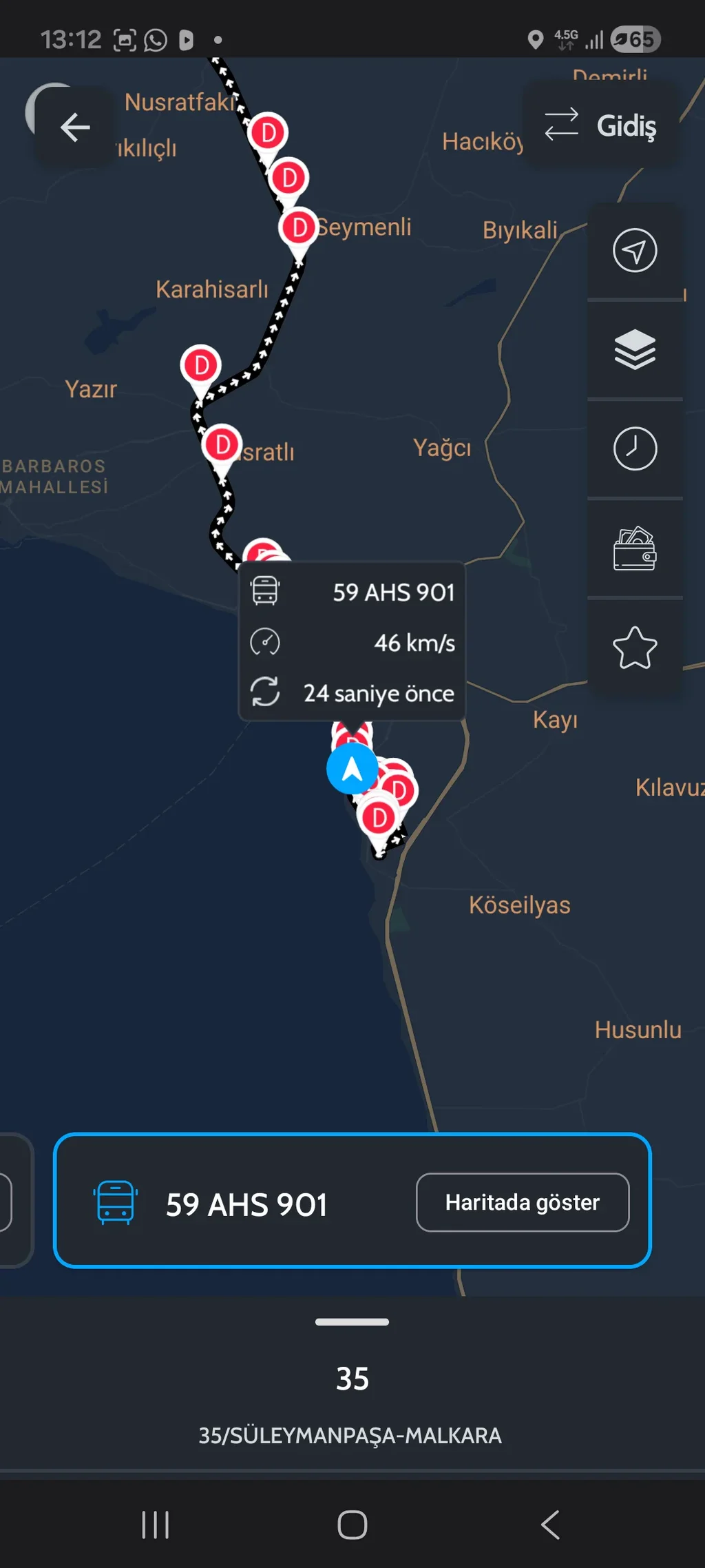Screen dimensions: 705x1568
Task: Select the stop marker near Seymenli
Action: [x=299, y=228]
